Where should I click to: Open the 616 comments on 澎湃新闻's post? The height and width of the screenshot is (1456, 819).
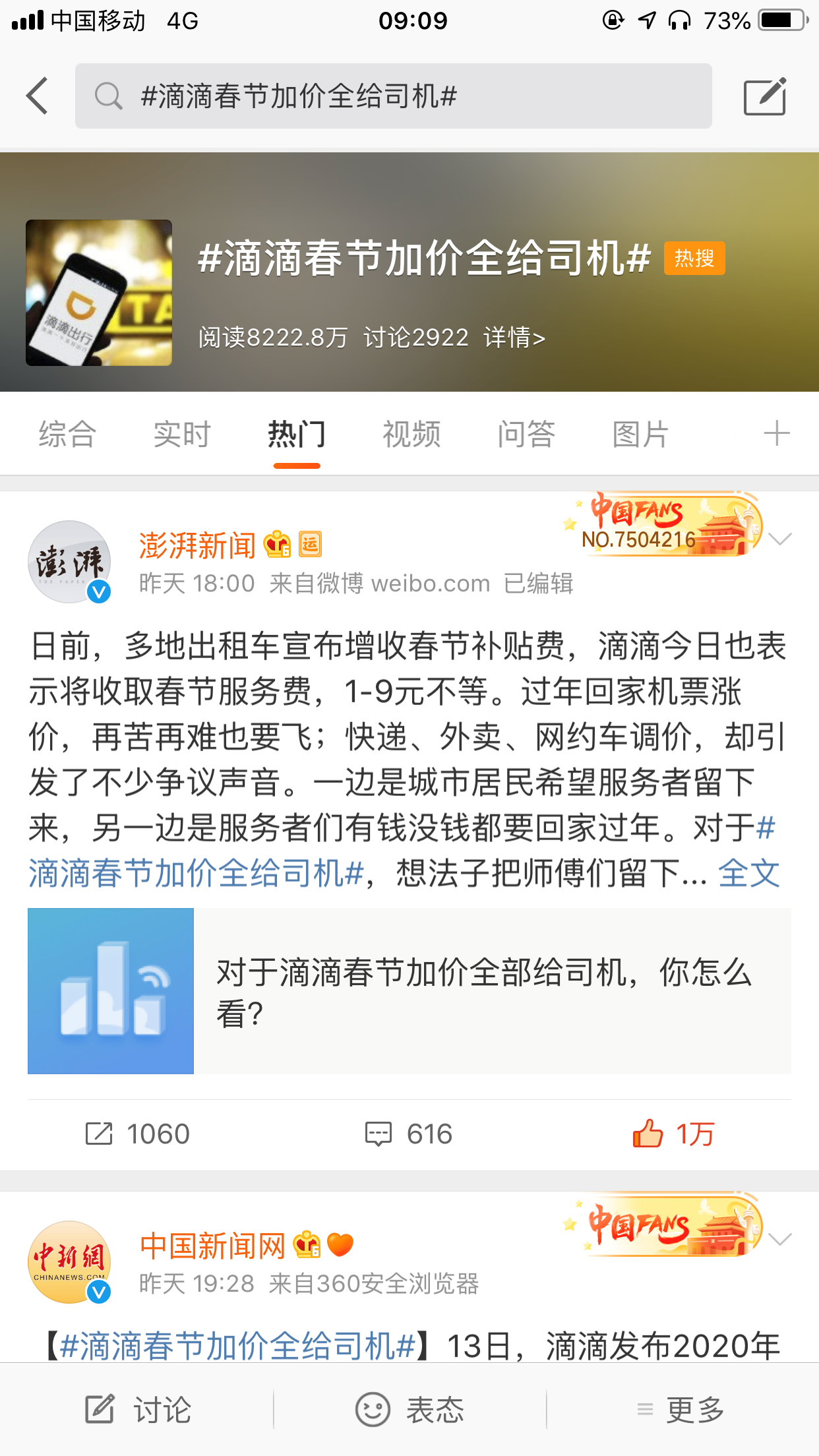(x=409, y=1134)
